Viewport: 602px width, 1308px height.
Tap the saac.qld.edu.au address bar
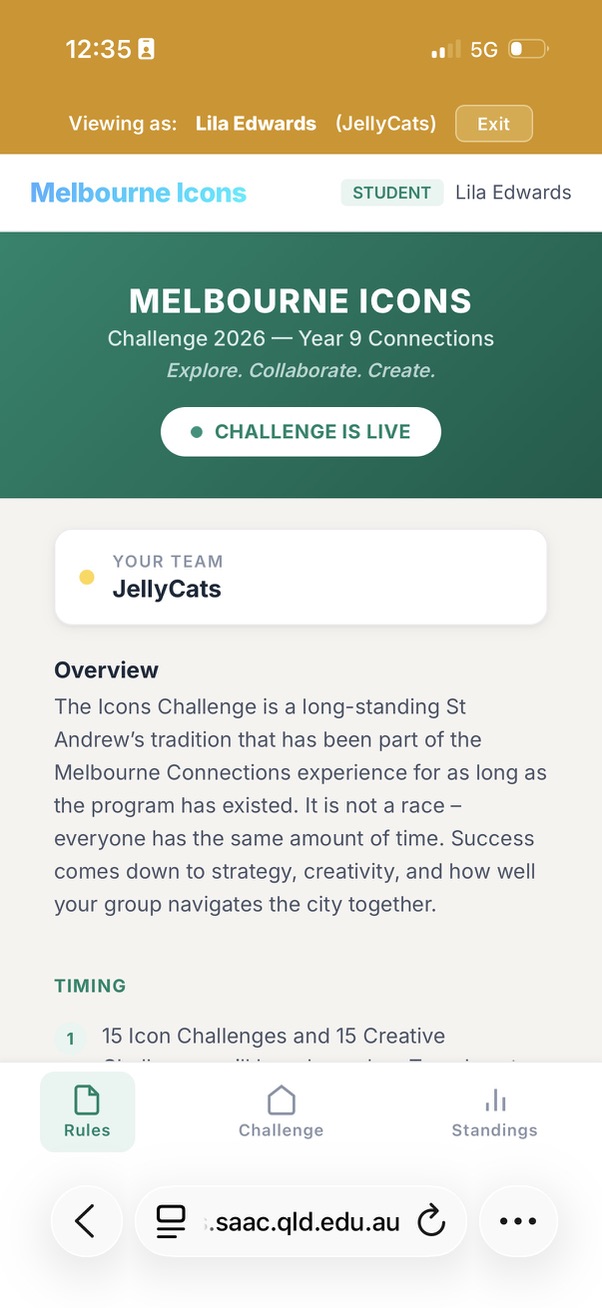click(300, 1221)
